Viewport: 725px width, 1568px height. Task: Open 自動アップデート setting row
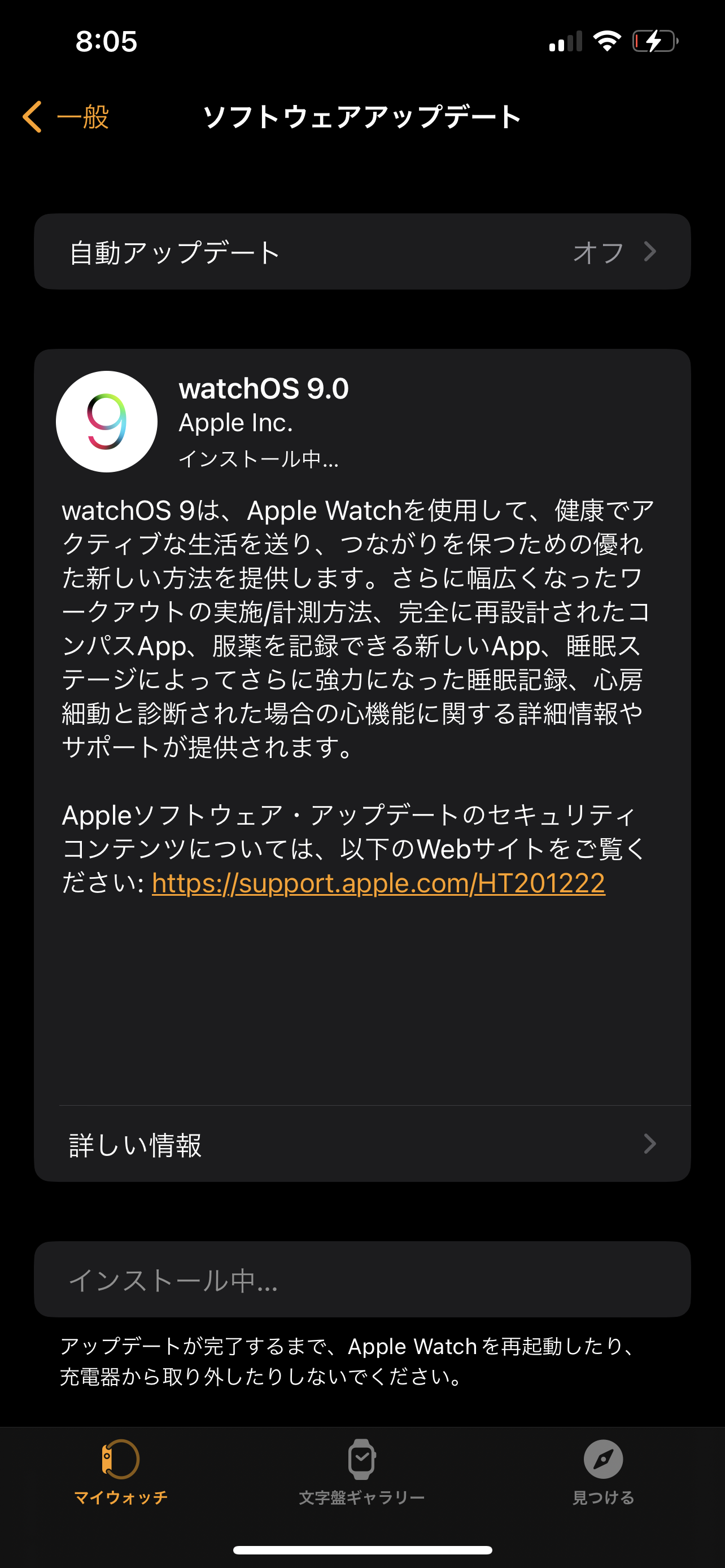click(x=362, y=252)
